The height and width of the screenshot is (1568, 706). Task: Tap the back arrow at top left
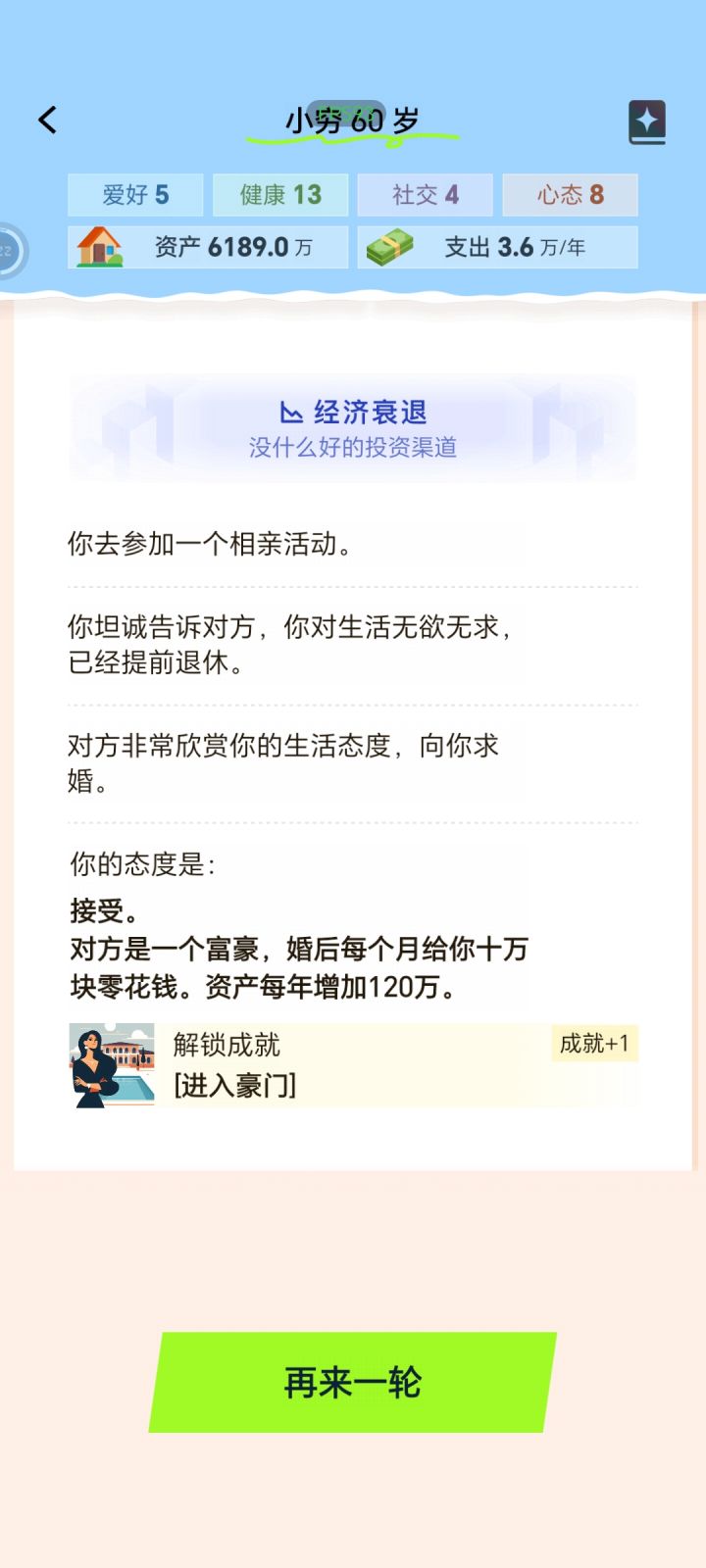pos(46,119)
